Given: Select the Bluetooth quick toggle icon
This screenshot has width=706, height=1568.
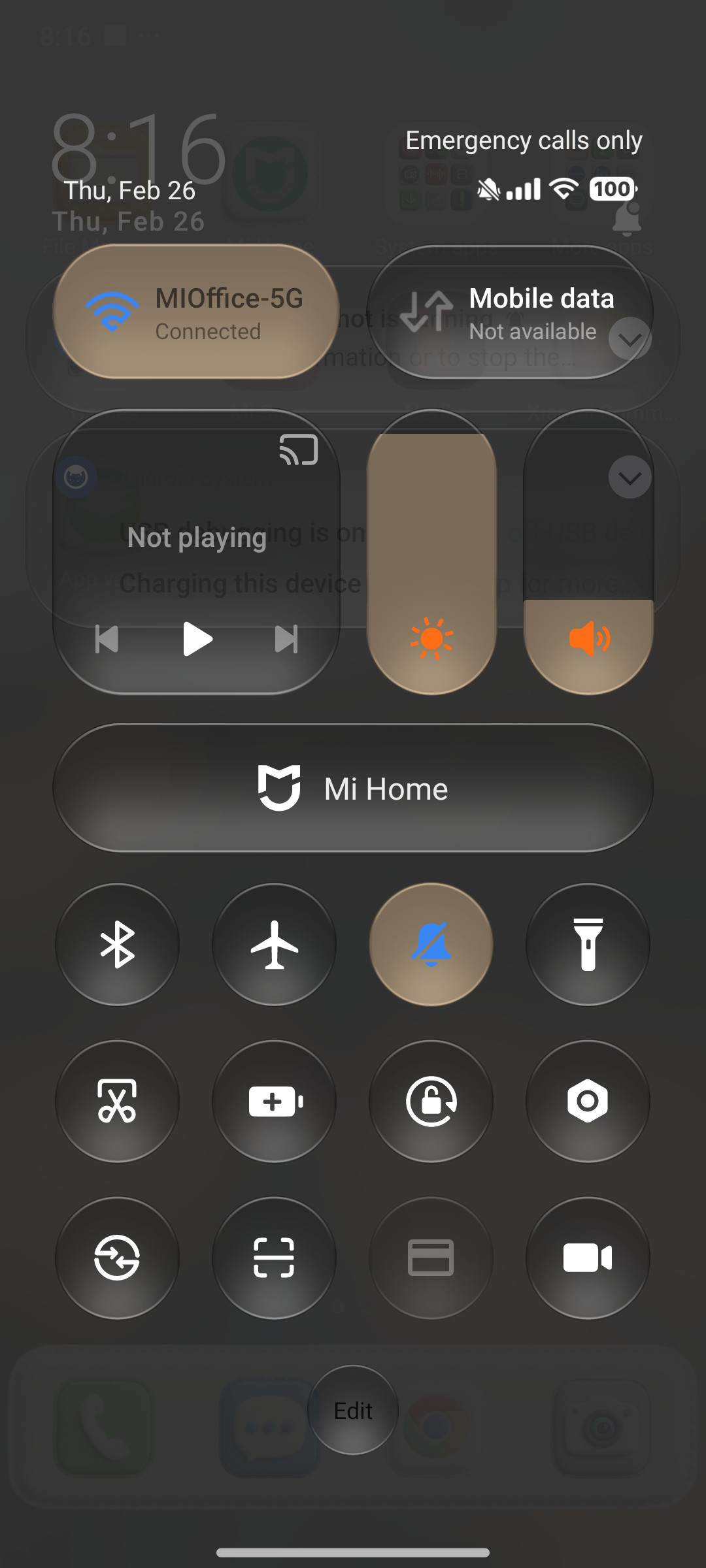Looking at the screenshot, I should 116,943.
